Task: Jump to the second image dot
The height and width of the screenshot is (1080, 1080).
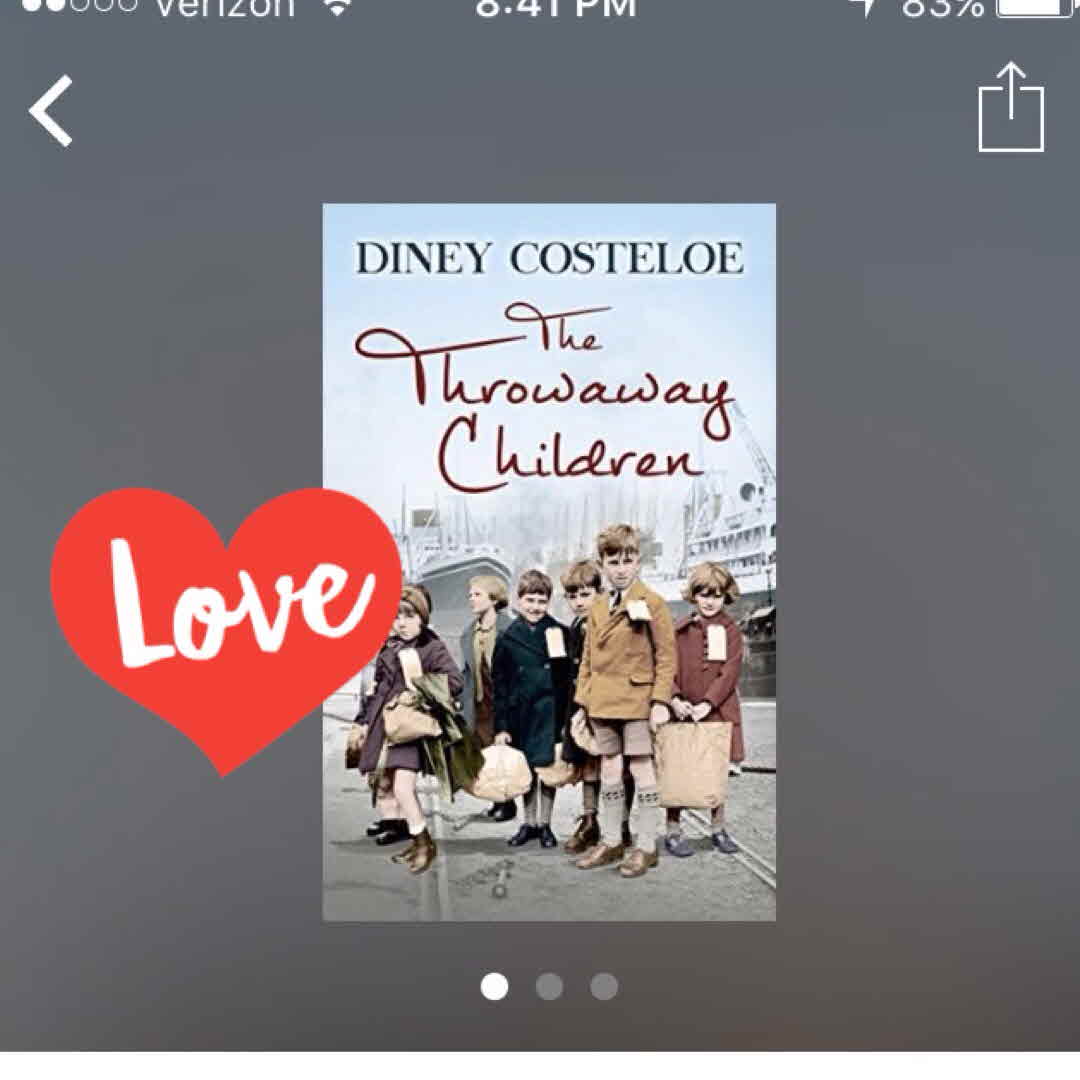Action: [x=549, y=987]
